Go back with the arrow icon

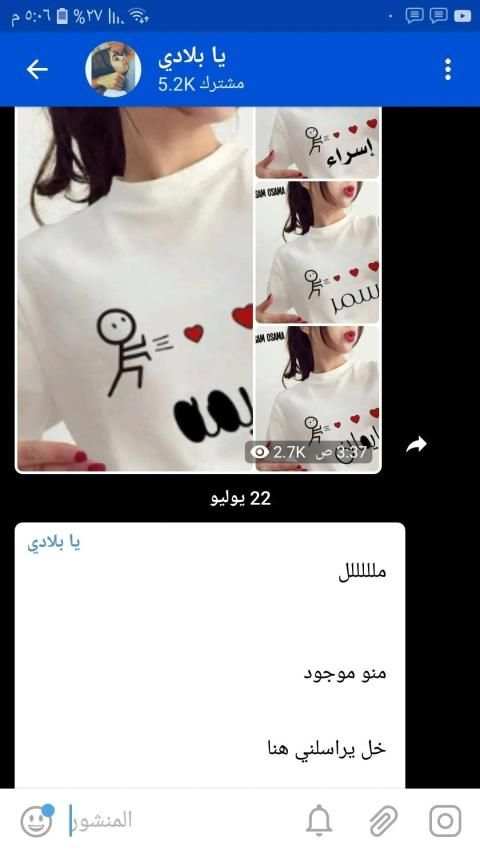pos(37,70)
